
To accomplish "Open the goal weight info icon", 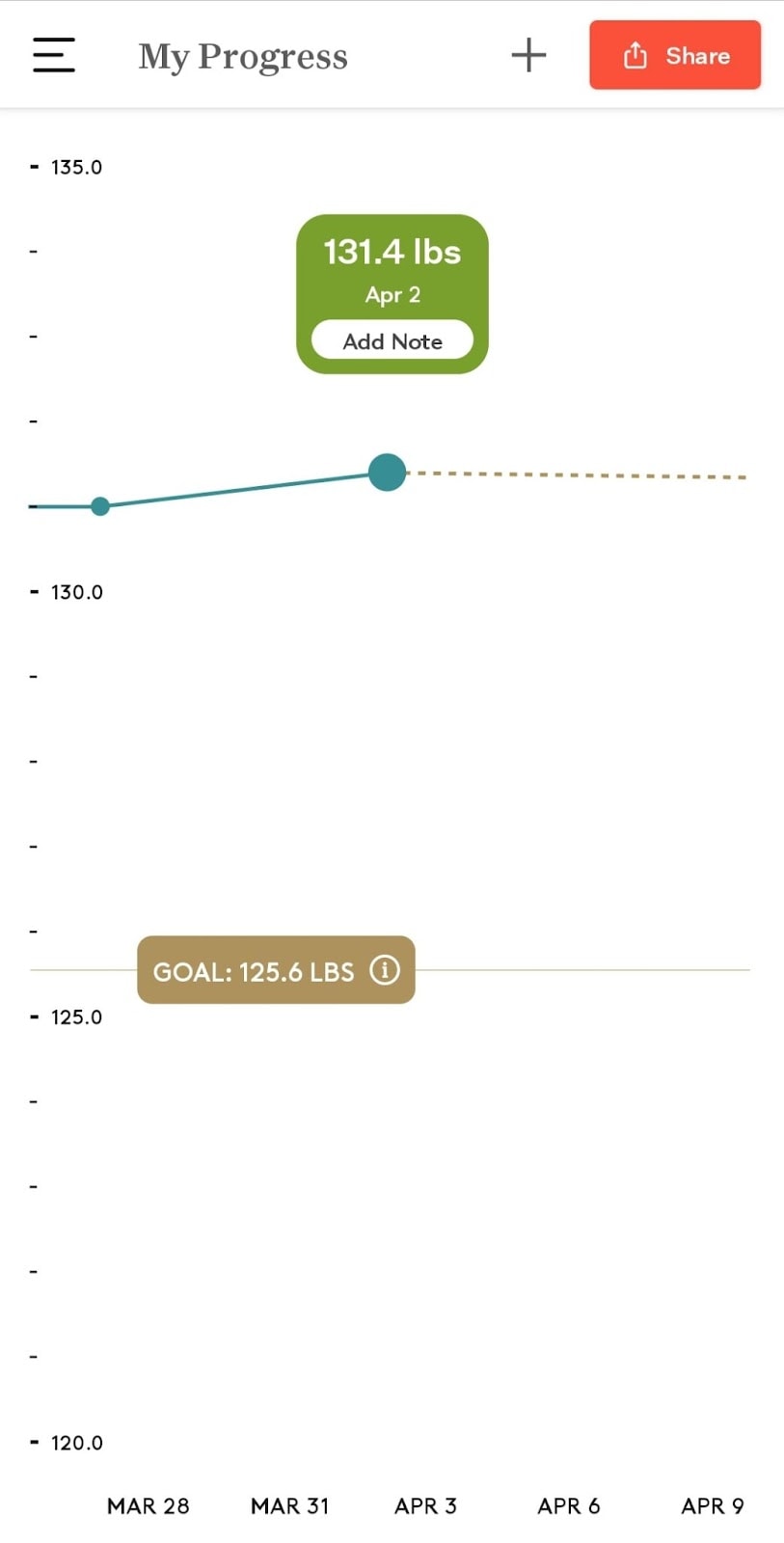I will (x=385, y=969).
